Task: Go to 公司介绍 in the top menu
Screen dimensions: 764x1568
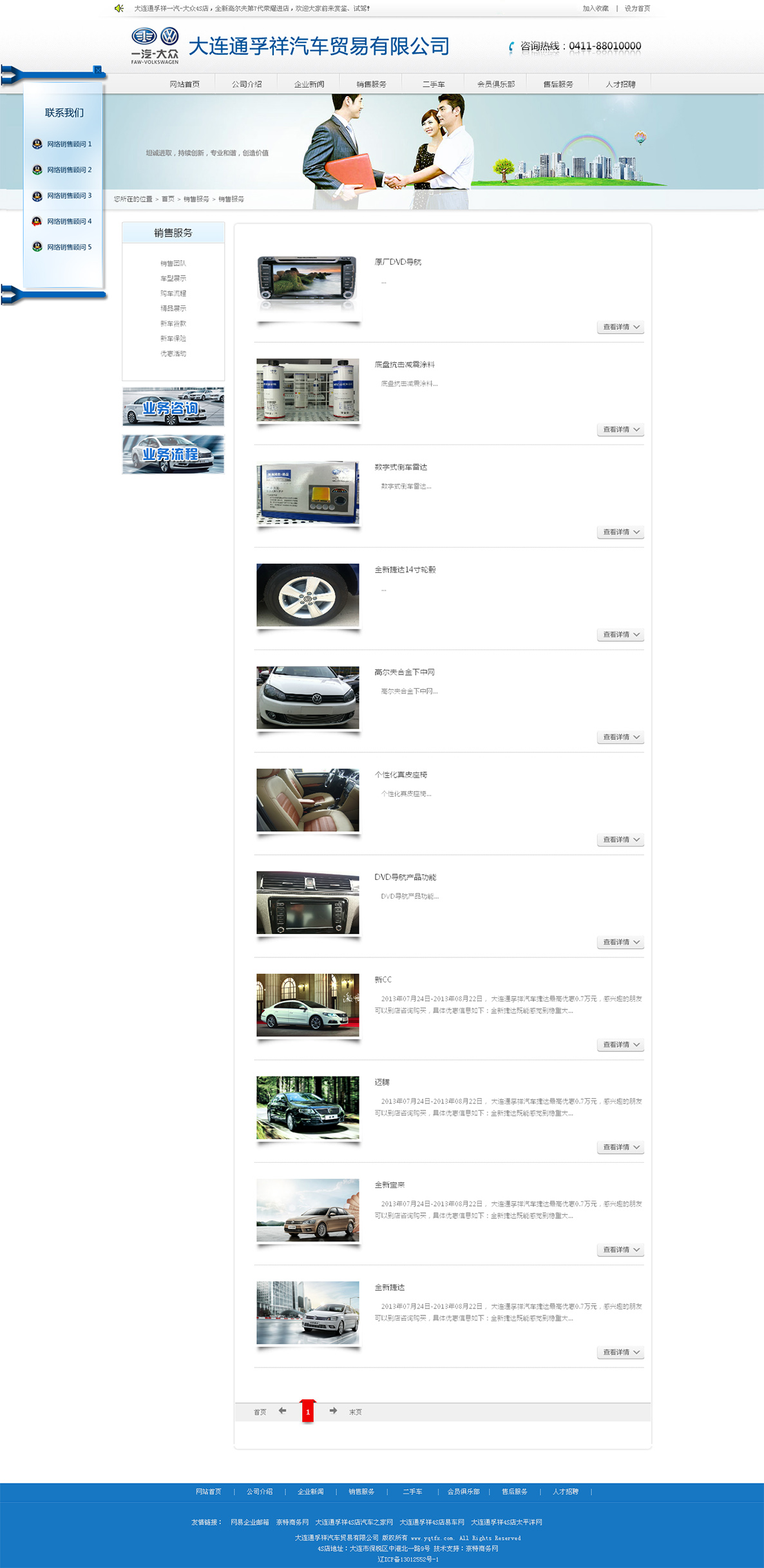Action: point(247,84)
